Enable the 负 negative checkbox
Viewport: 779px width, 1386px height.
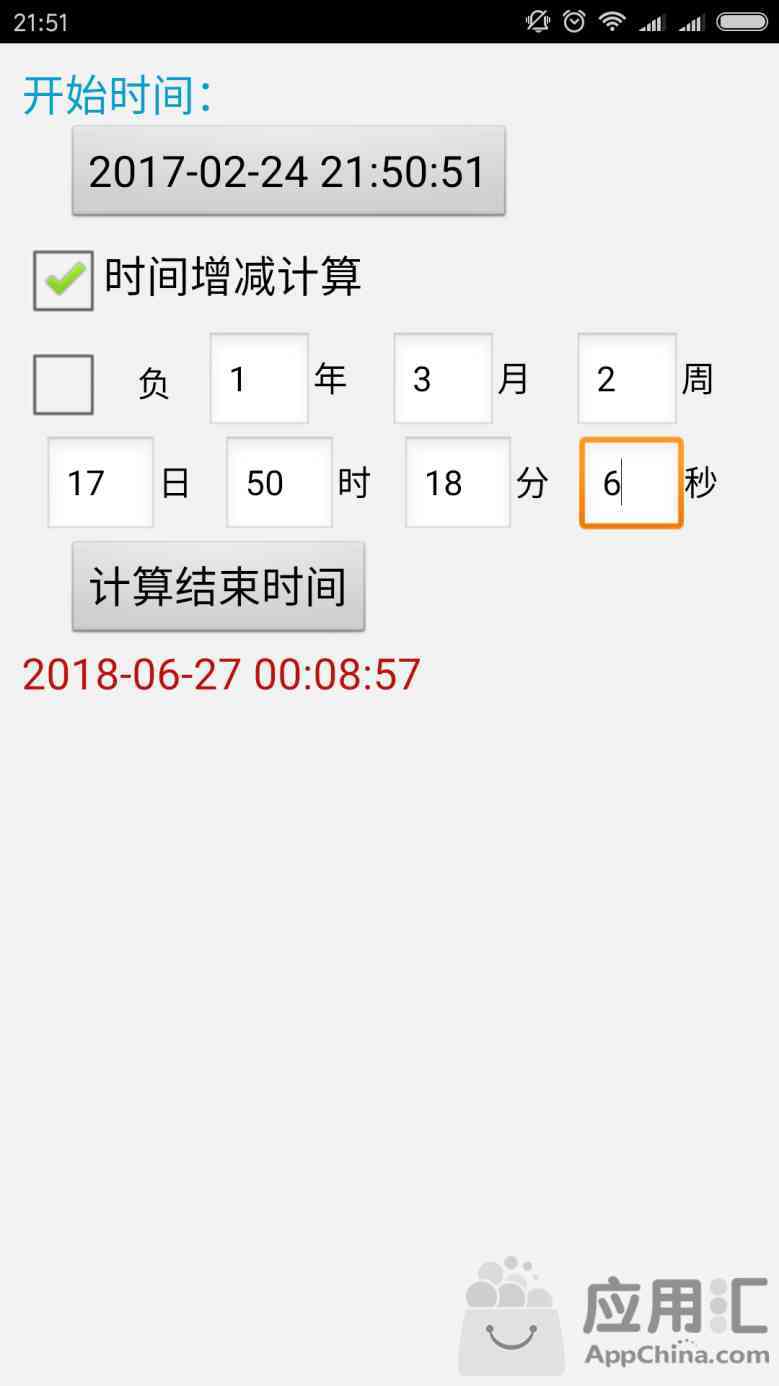click(x=63, y=384)
